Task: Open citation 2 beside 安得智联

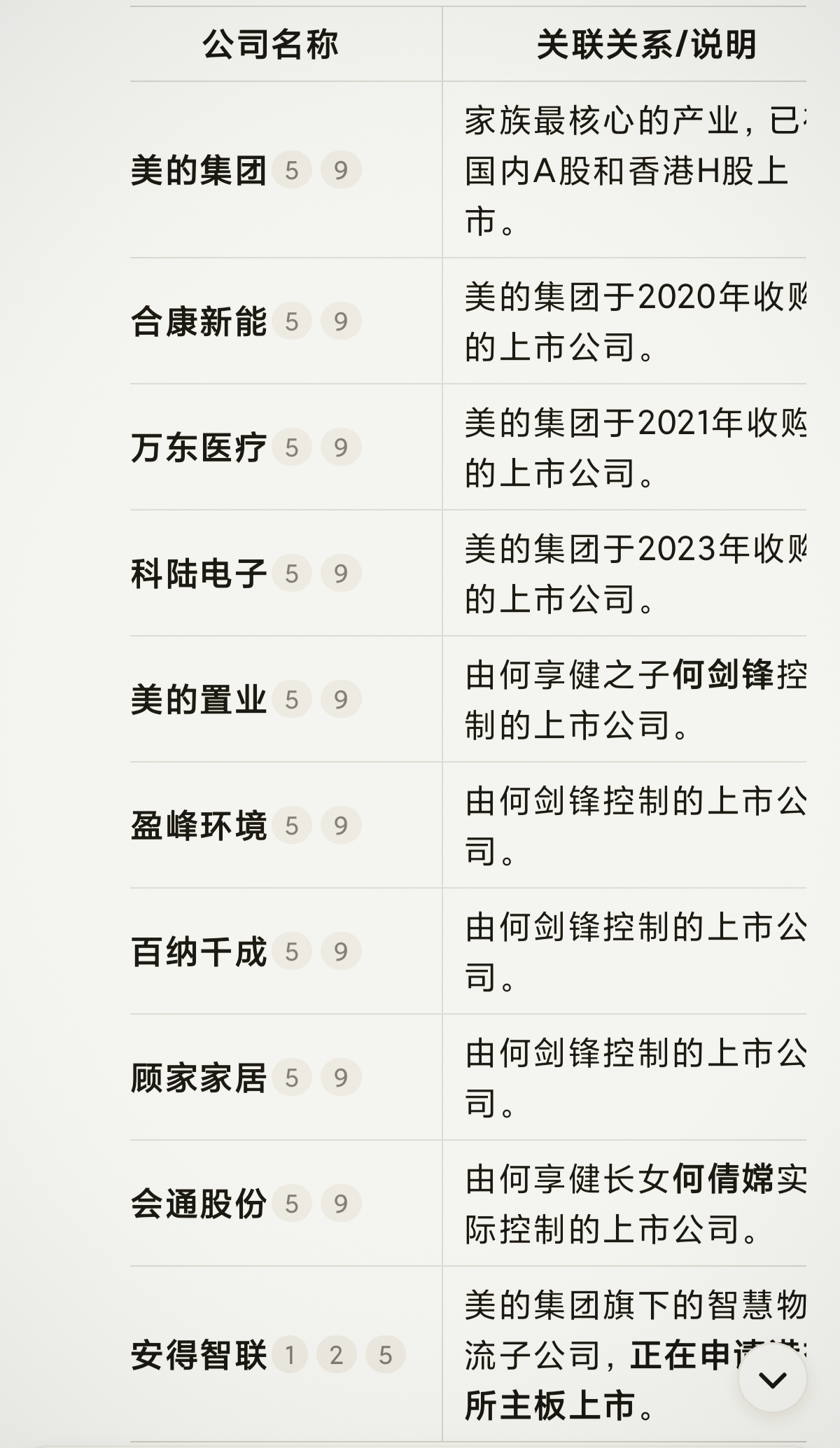Action: point(337,1355)
